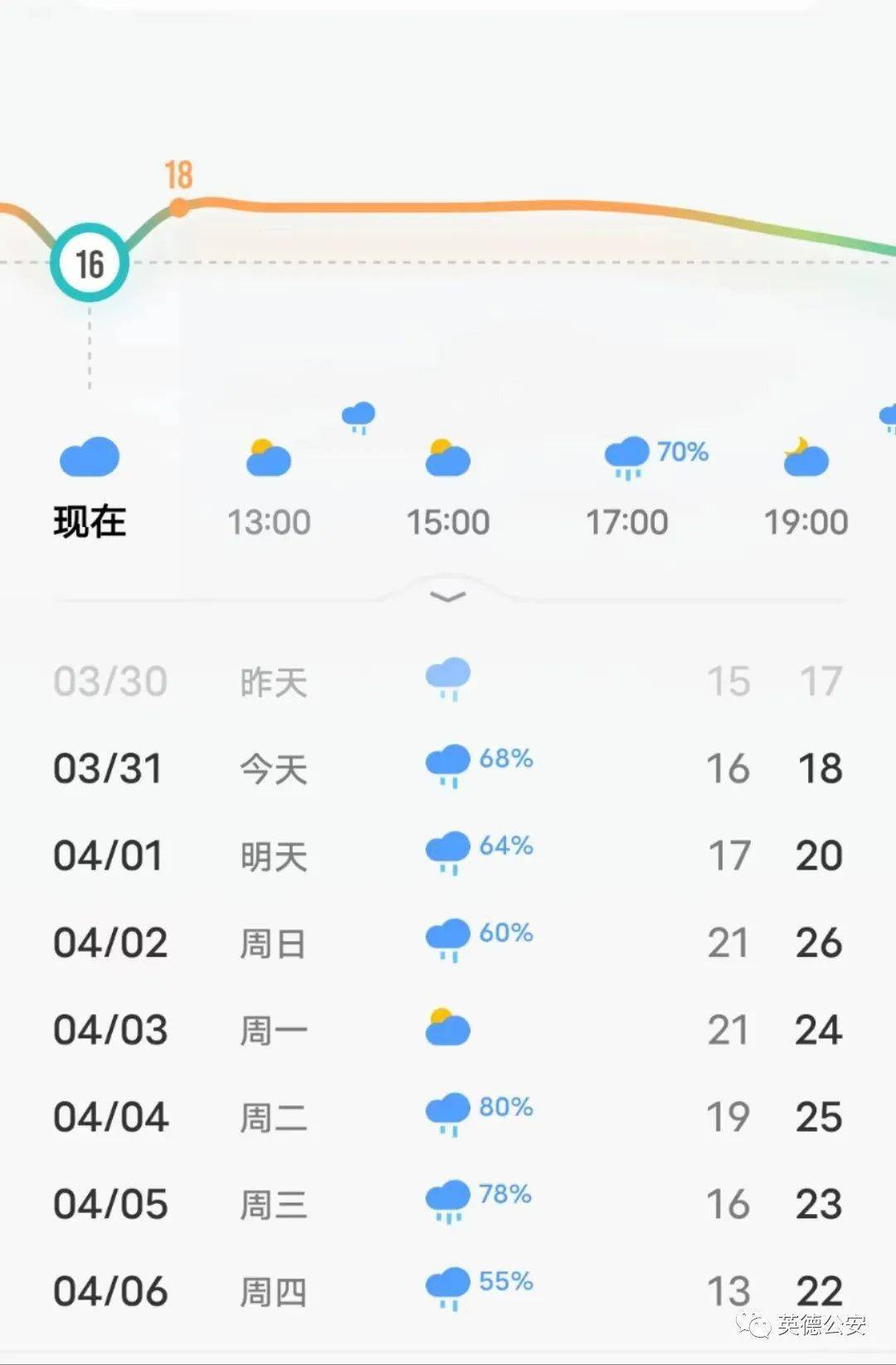Open the 04/02 Sunday forecast
The height and width of the screenshot is (1365, 896).
click(448, 943)
